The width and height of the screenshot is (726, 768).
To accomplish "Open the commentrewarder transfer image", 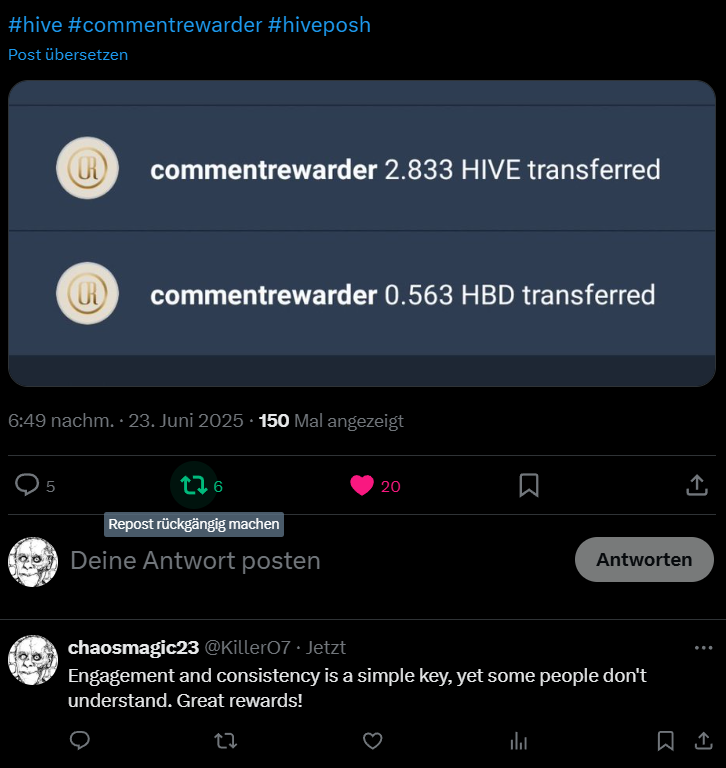I will coord(362,233).
